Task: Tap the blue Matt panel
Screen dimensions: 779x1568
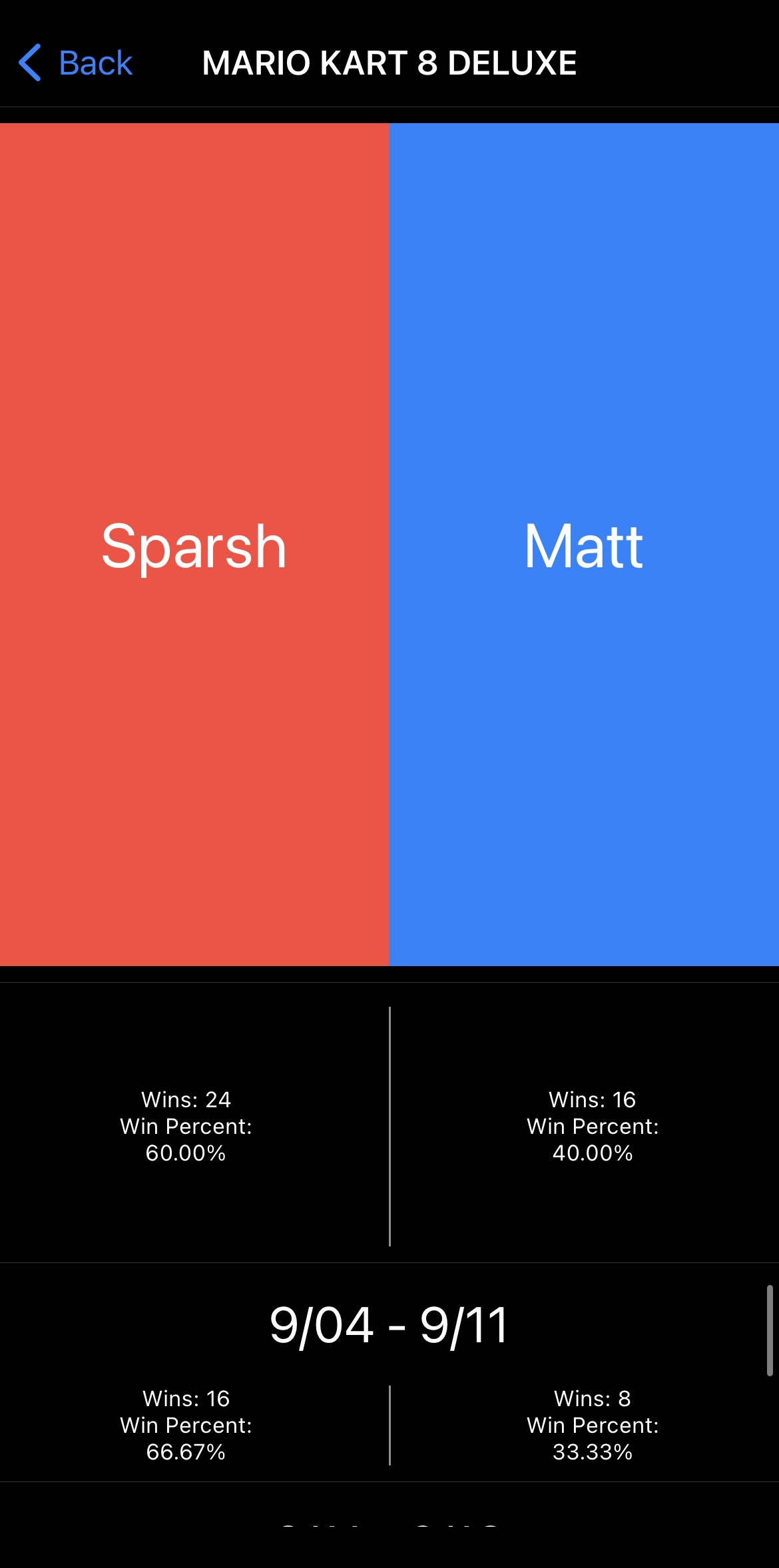Action: click(x=584, y=545)
